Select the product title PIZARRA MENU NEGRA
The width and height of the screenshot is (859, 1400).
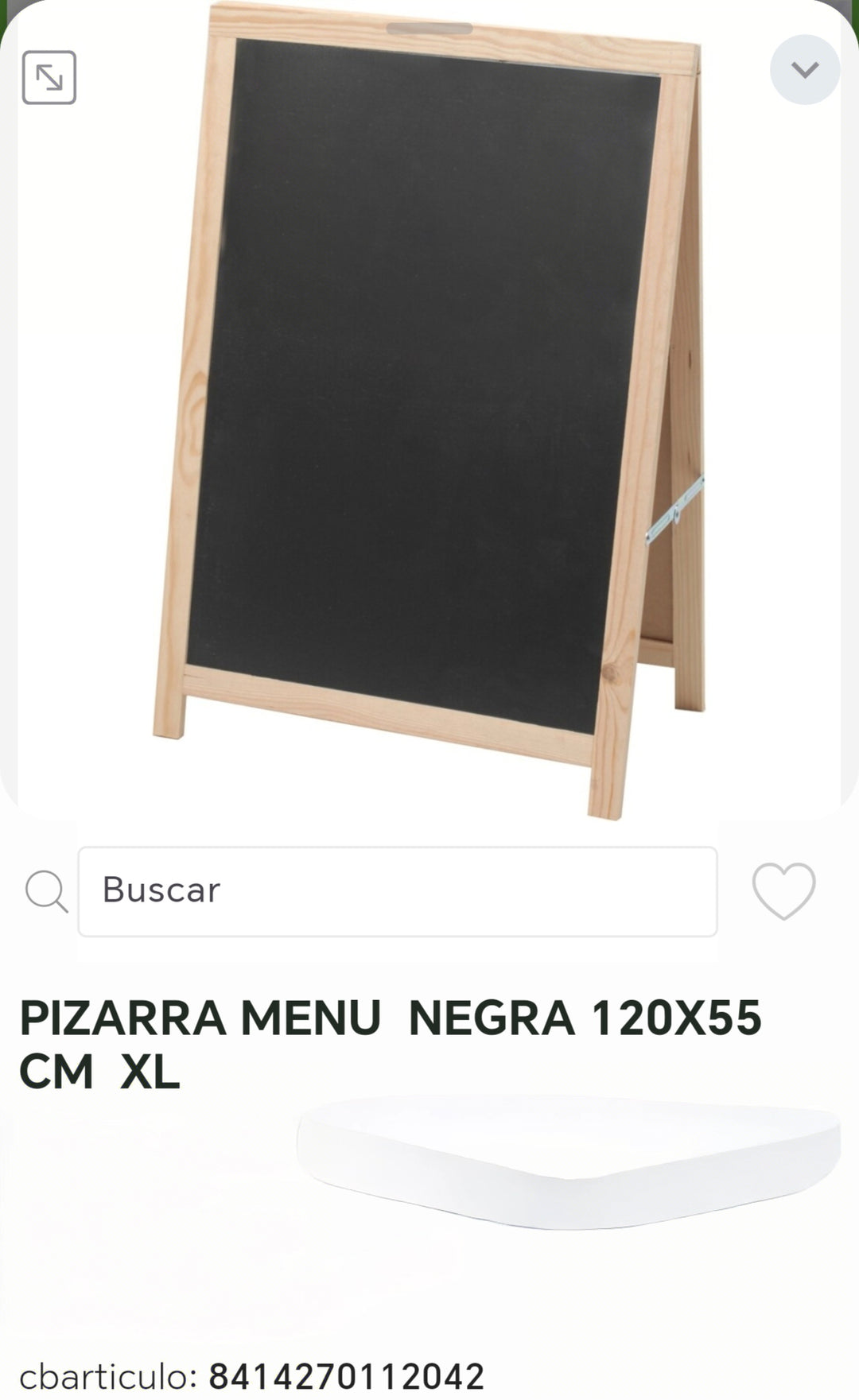pyautogui.click(x=395, y=1041)
